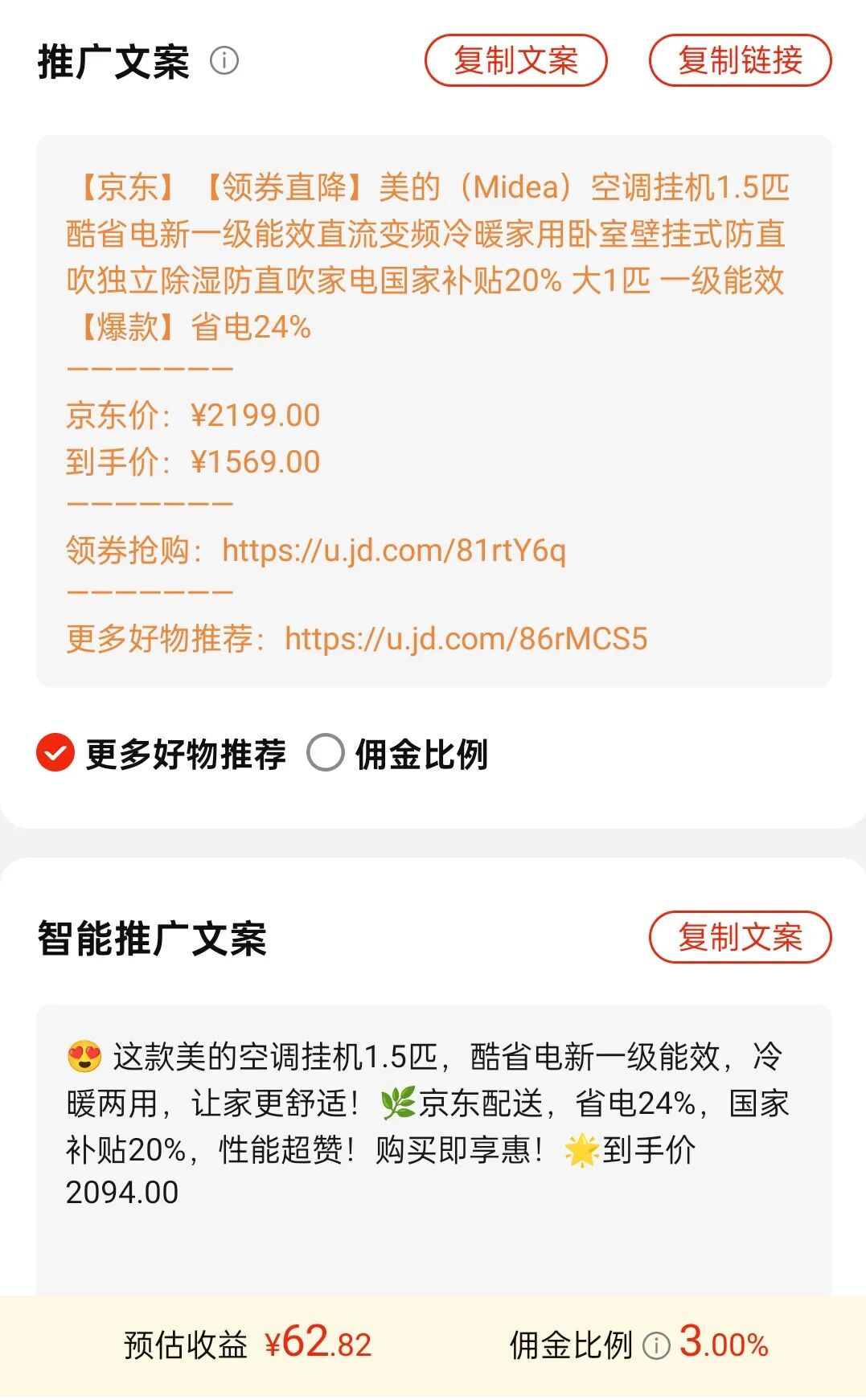Copy the 智能推广文案 text

740,936
